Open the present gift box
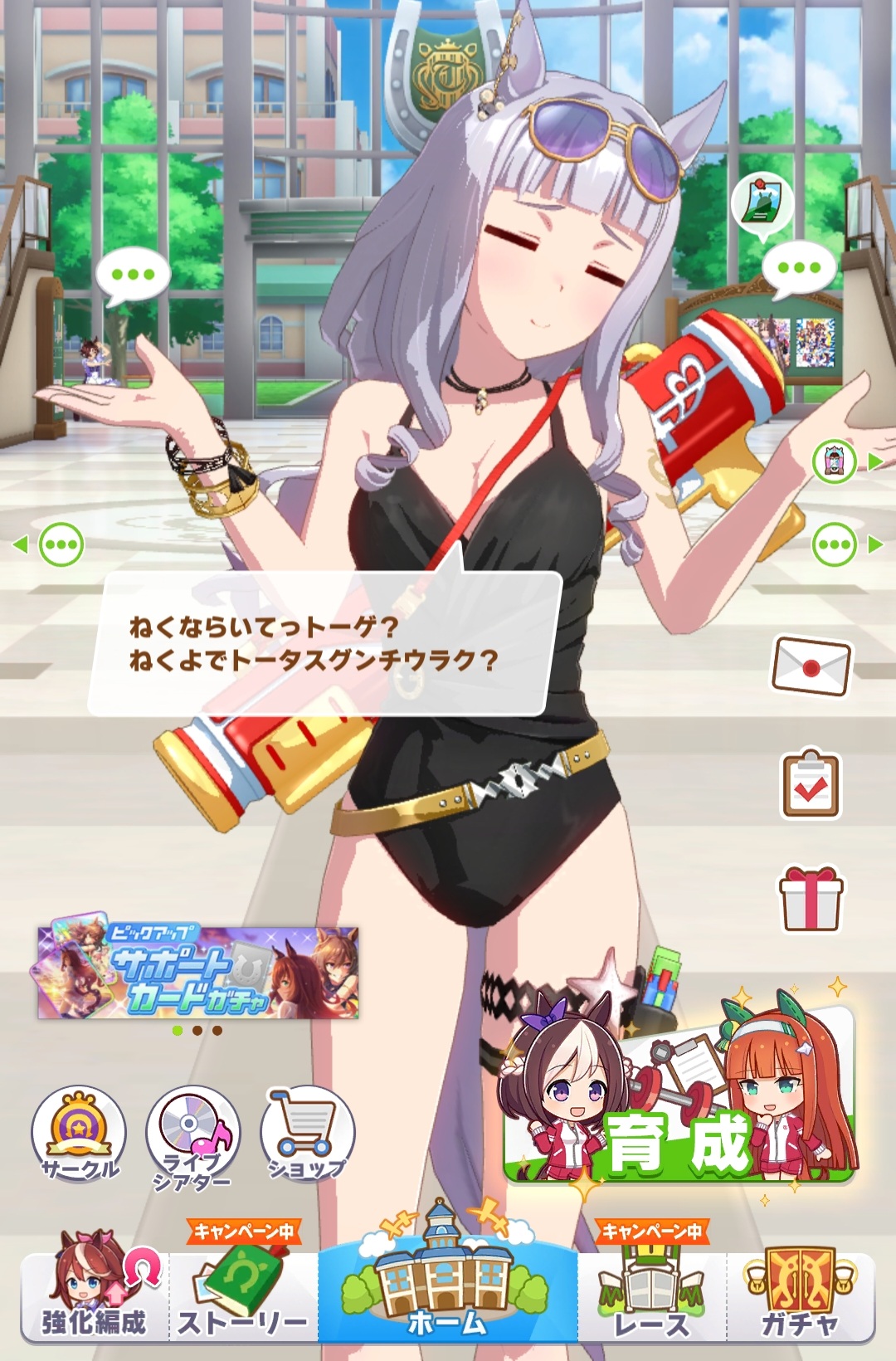This screenshot has width=896, height=1361. [811, 899]
